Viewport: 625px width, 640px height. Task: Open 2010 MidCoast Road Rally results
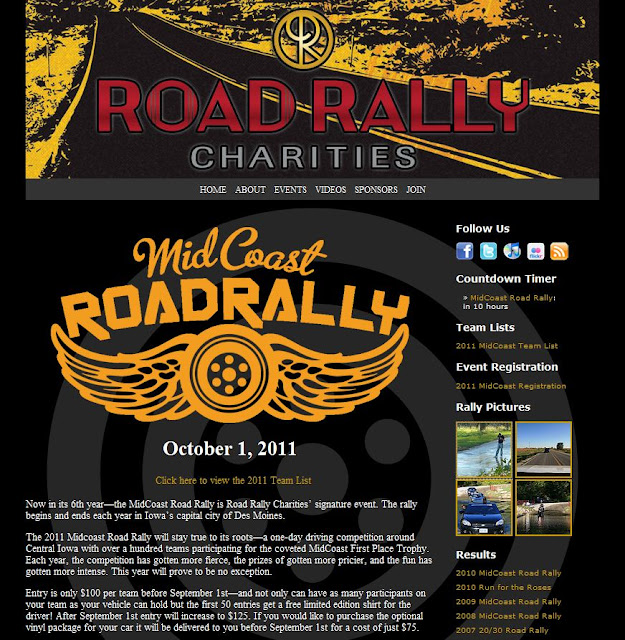pos(508,574)
